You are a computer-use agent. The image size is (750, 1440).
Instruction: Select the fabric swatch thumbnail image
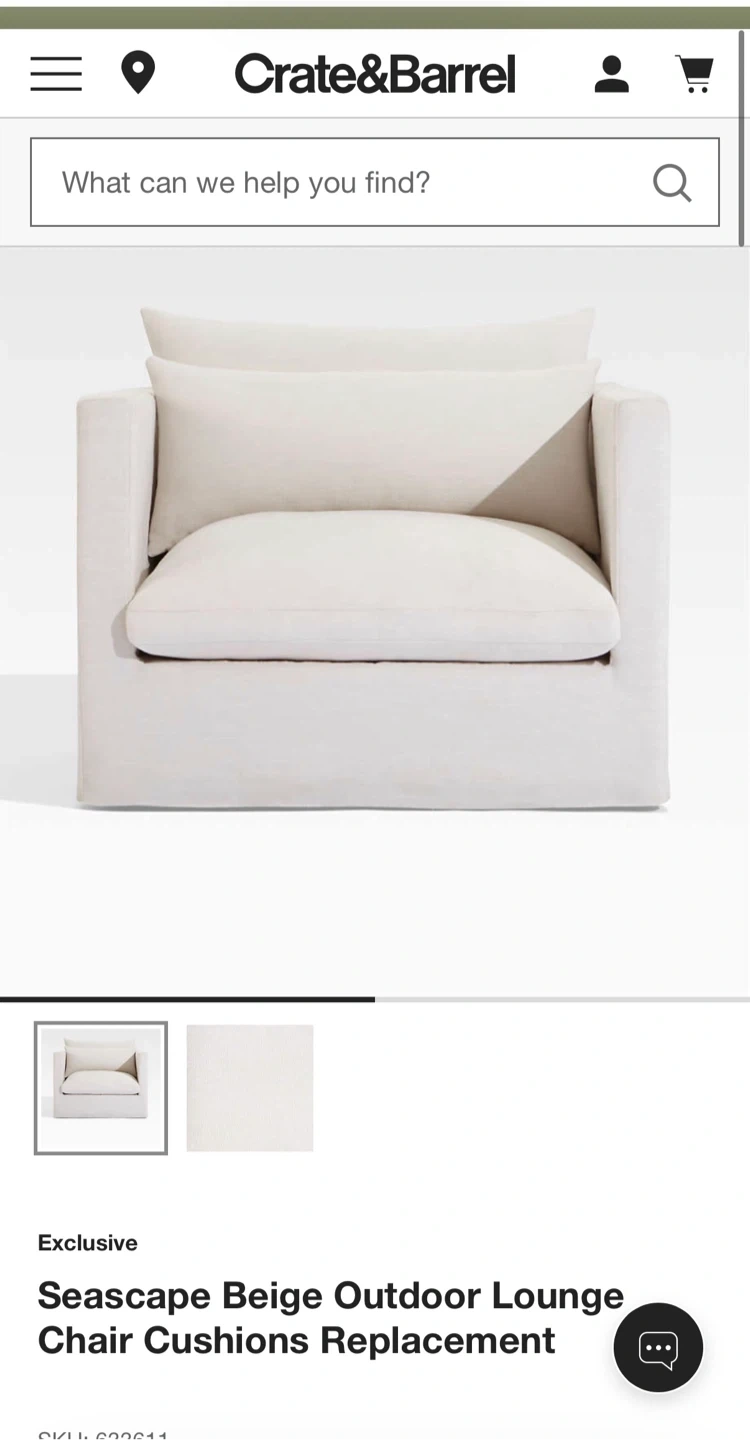click(250, 1088)
